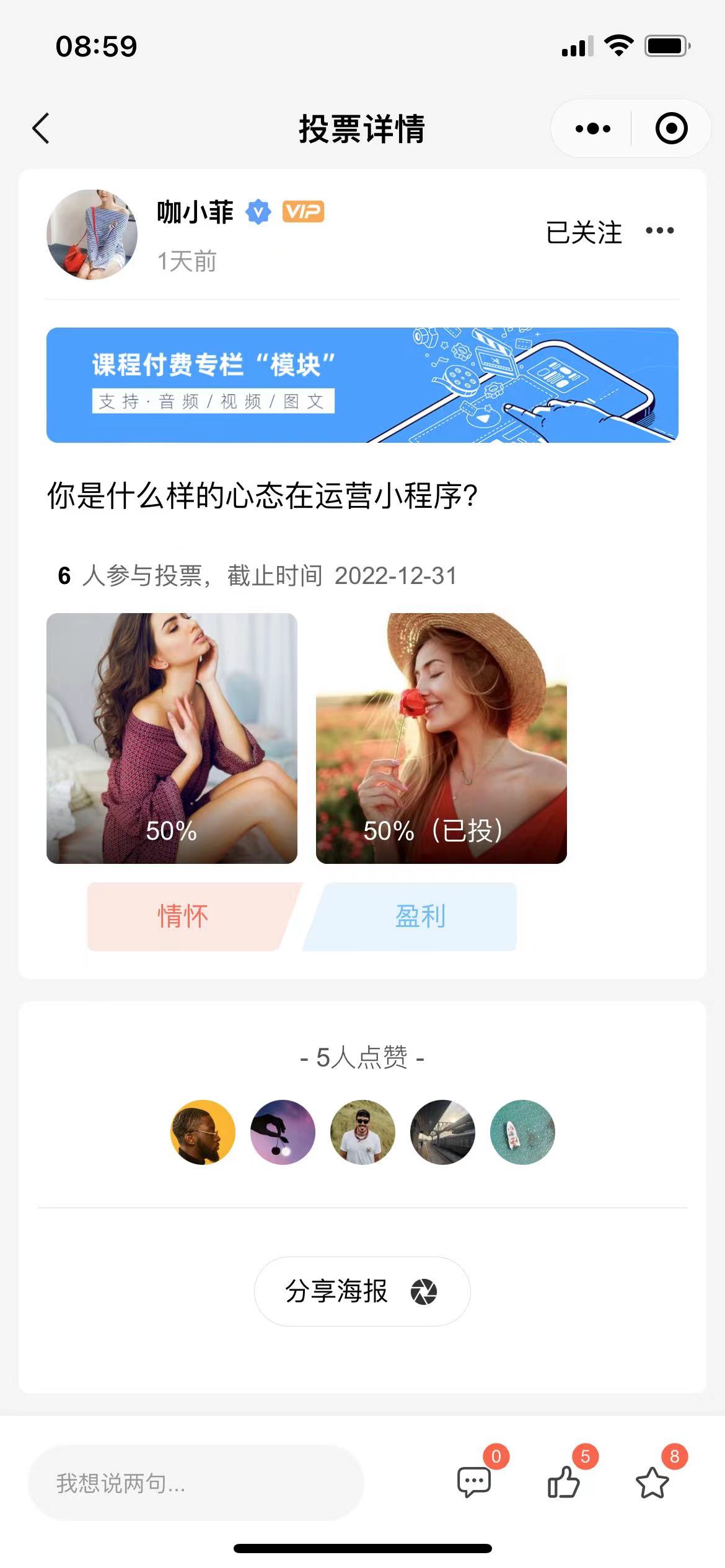Tap the 已关注 follow button
Screen dimensions: 725x1568
tap(584, 232)
